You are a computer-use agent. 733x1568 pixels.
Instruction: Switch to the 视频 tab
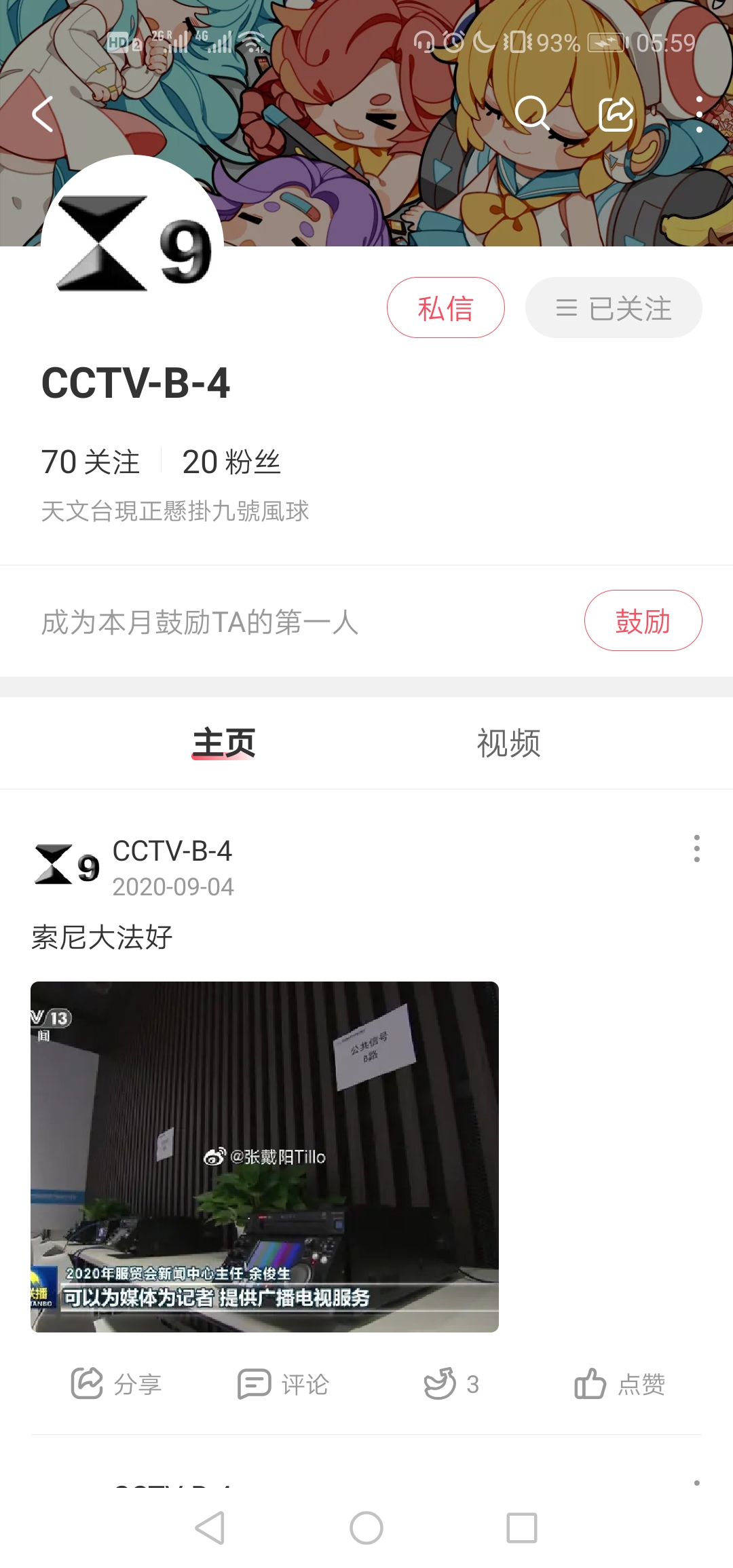pyautogui.click(x=508, y=743)
